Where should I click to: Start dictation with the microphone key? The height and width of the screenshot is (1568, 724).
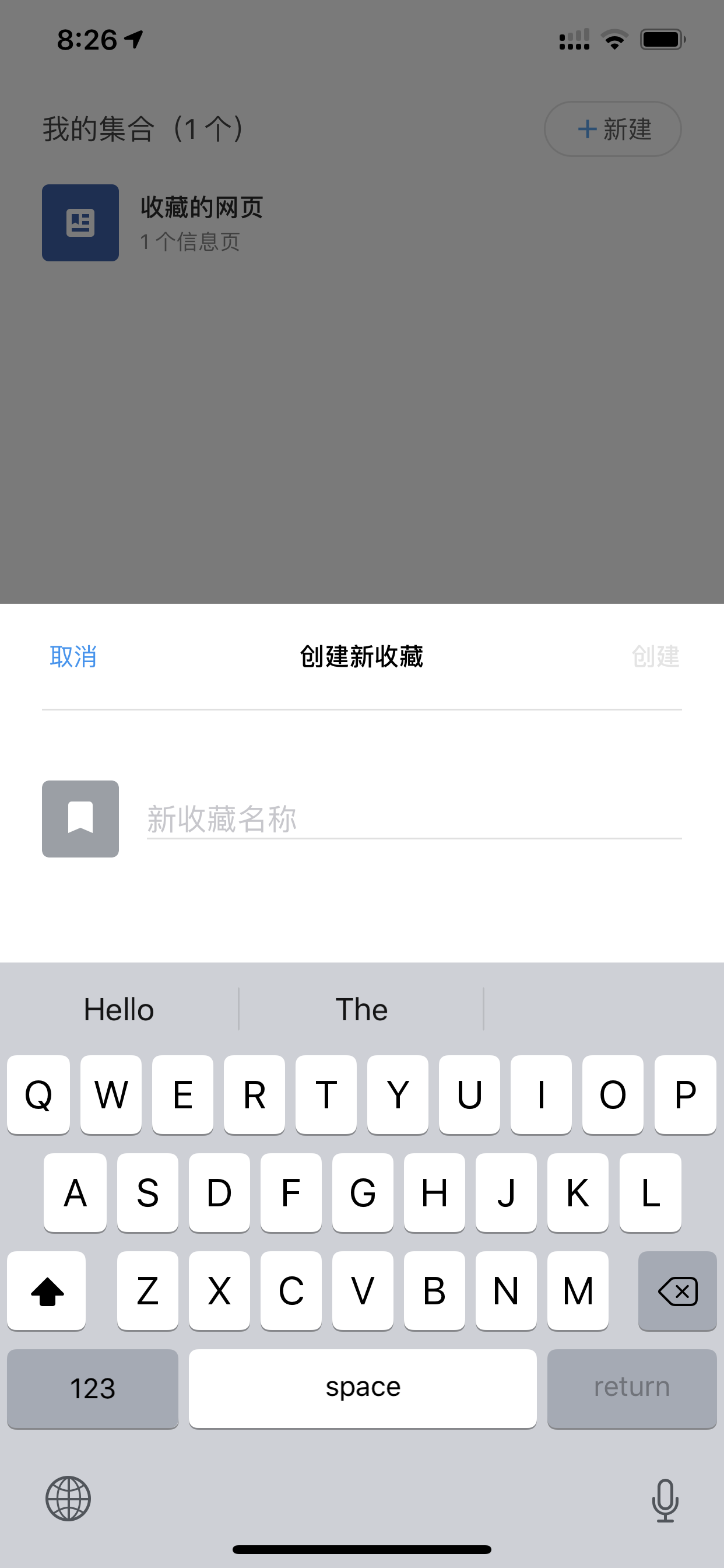[x=665, y=1500]
